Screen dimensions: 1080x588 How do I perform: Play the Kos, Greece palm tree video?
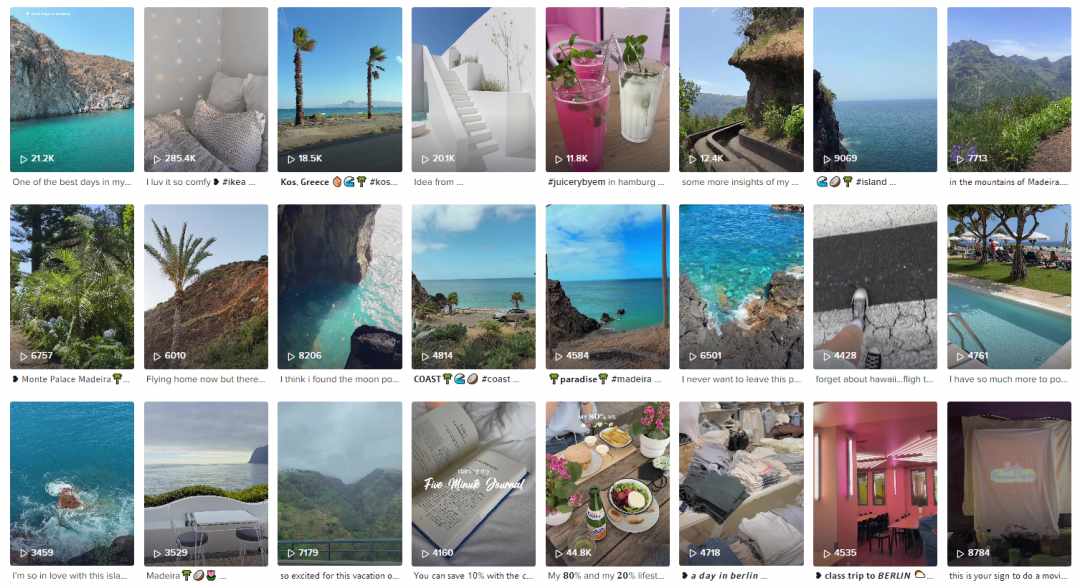pyautogui.click(x=339, y=90)
